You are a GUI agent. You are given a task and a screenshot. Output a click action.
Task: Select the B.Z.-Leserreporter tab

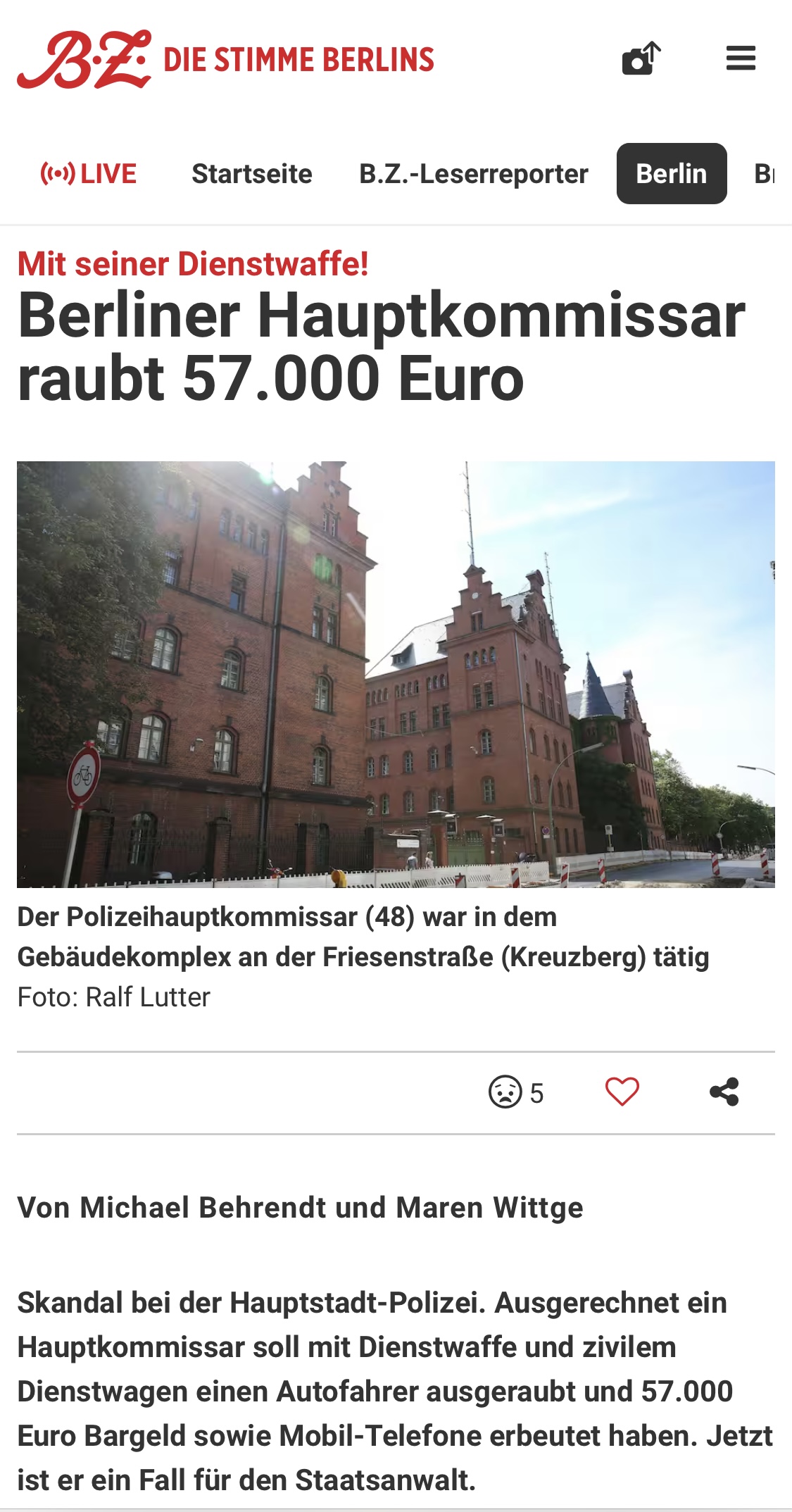(x=473, y=174)
